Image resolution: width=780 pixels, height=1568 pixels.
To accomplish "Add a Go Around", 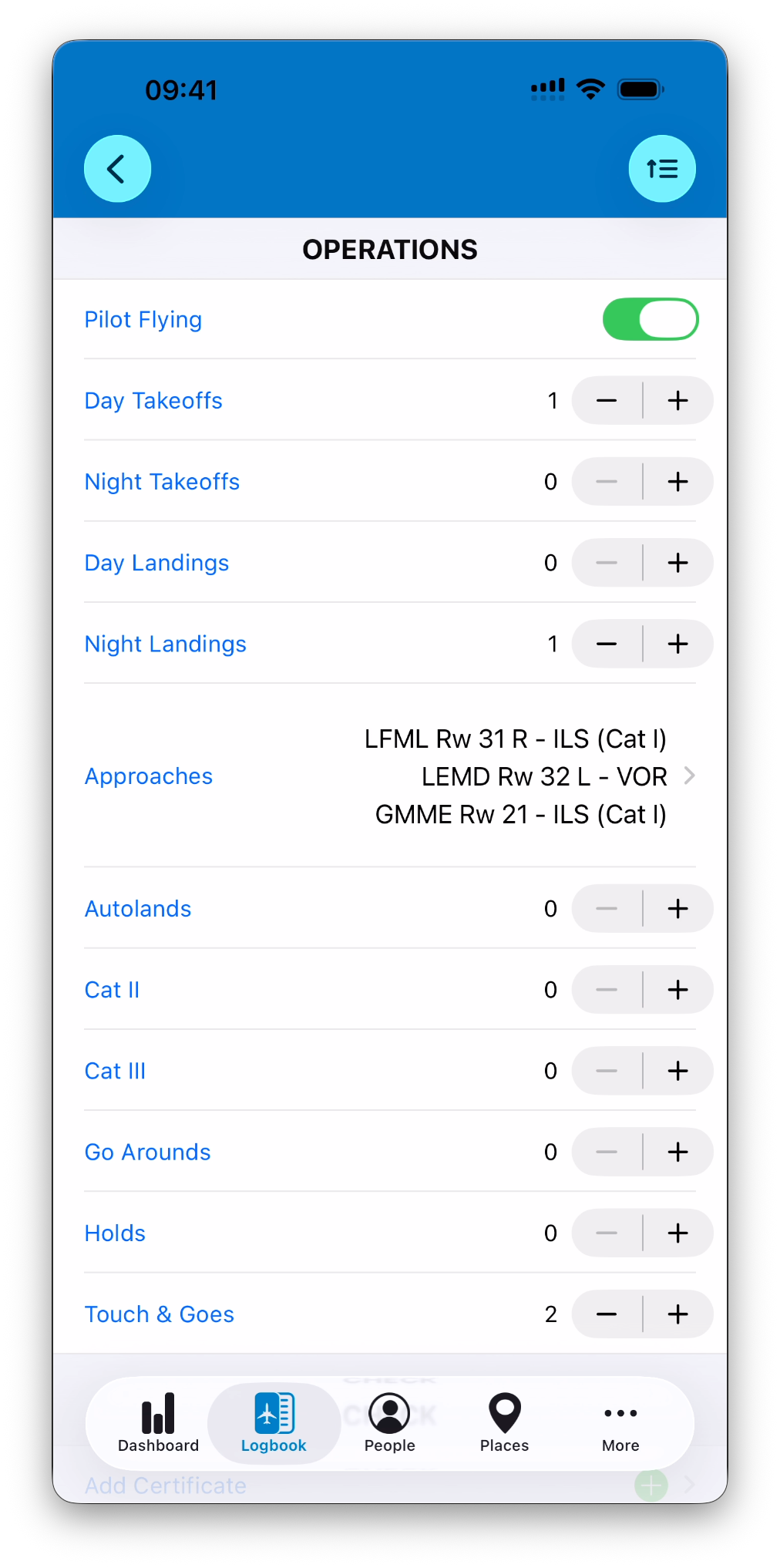I will (x=677, y=1152).
